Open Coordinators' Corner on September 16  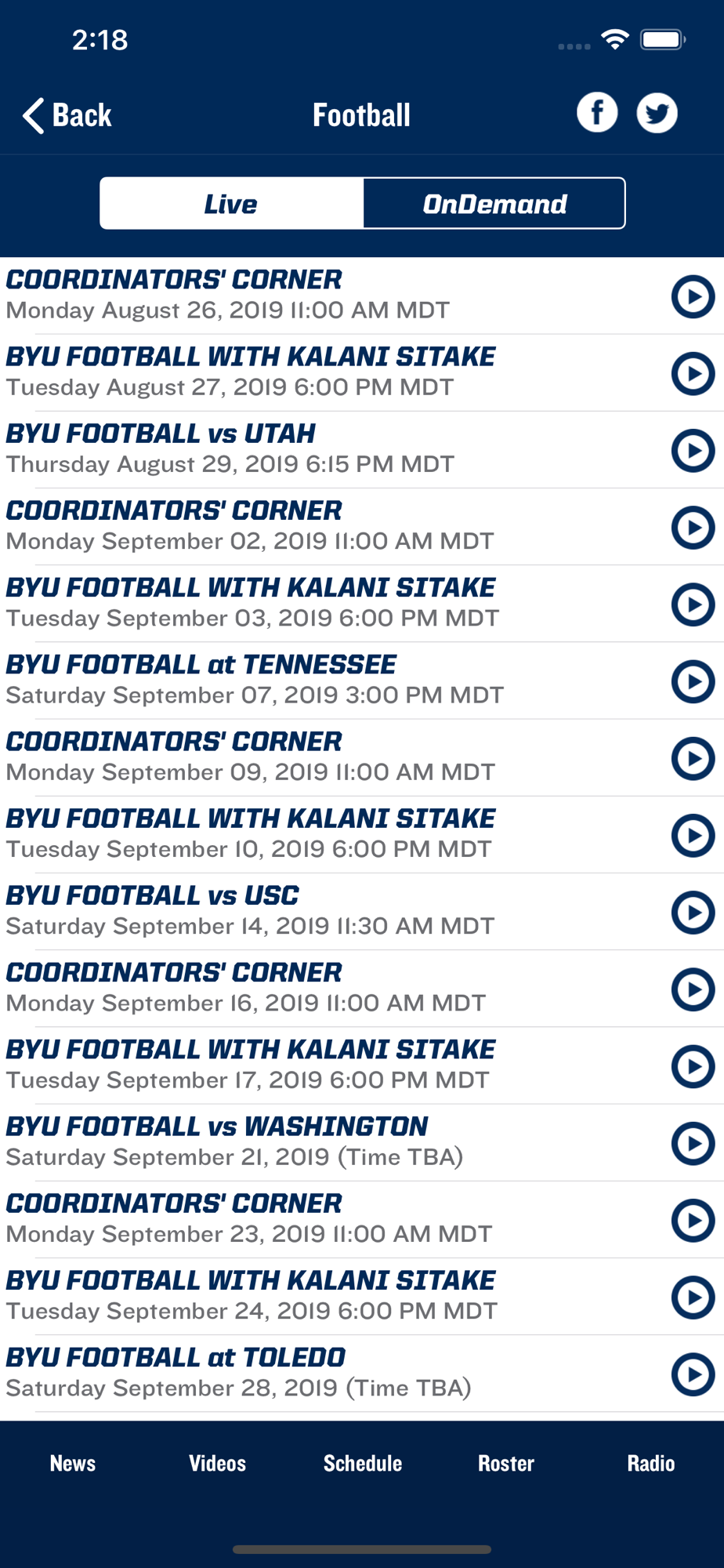coord(362,989)
